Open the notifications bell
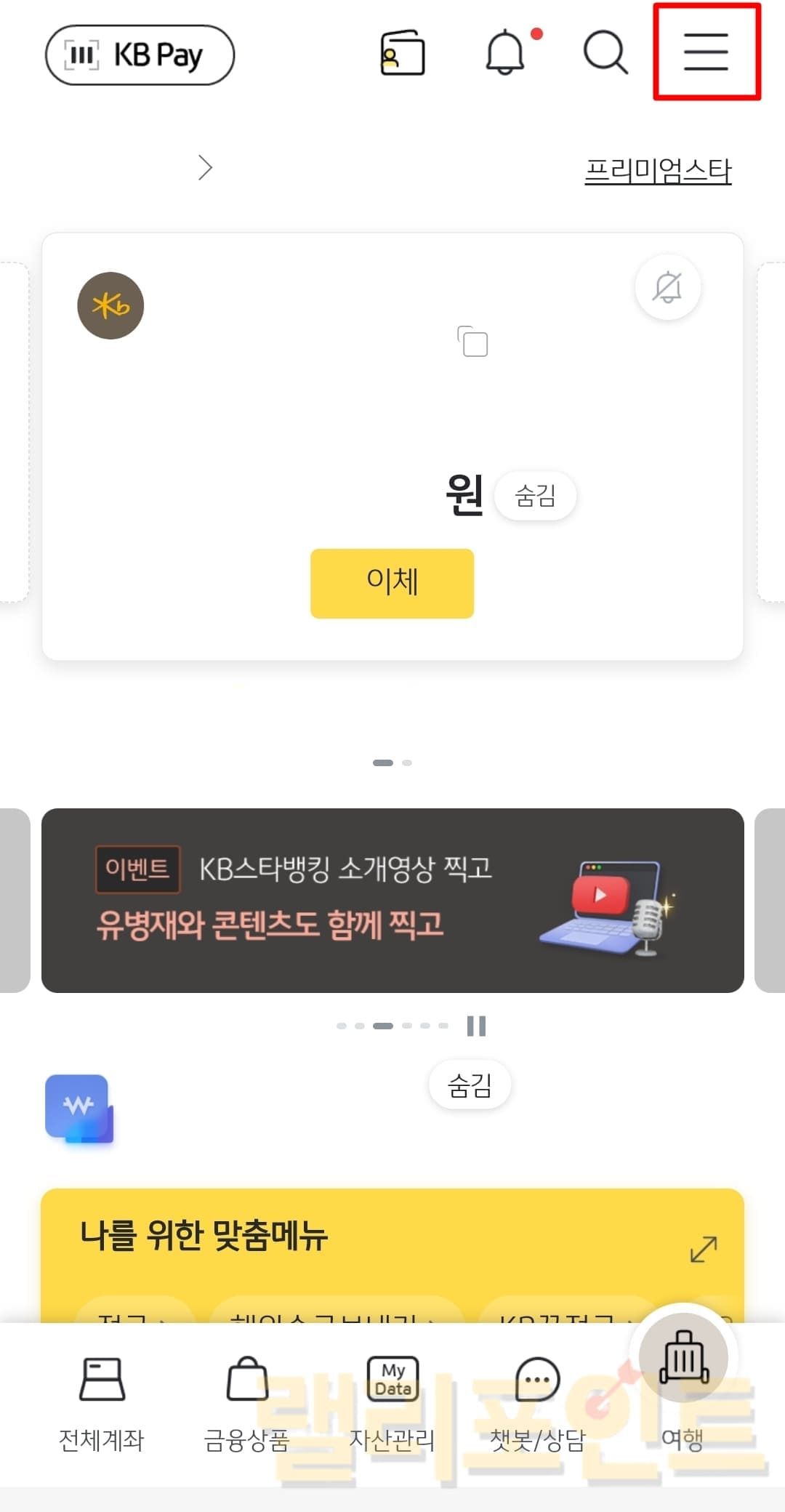Image resolution: width=785 pixels, height=1512 pixels. point(506,52)
